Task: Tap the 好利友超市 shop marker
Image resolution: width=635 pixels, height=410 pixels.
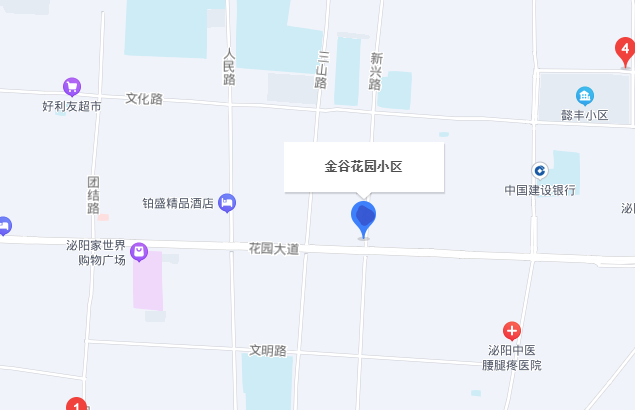Action: point(72,87)
